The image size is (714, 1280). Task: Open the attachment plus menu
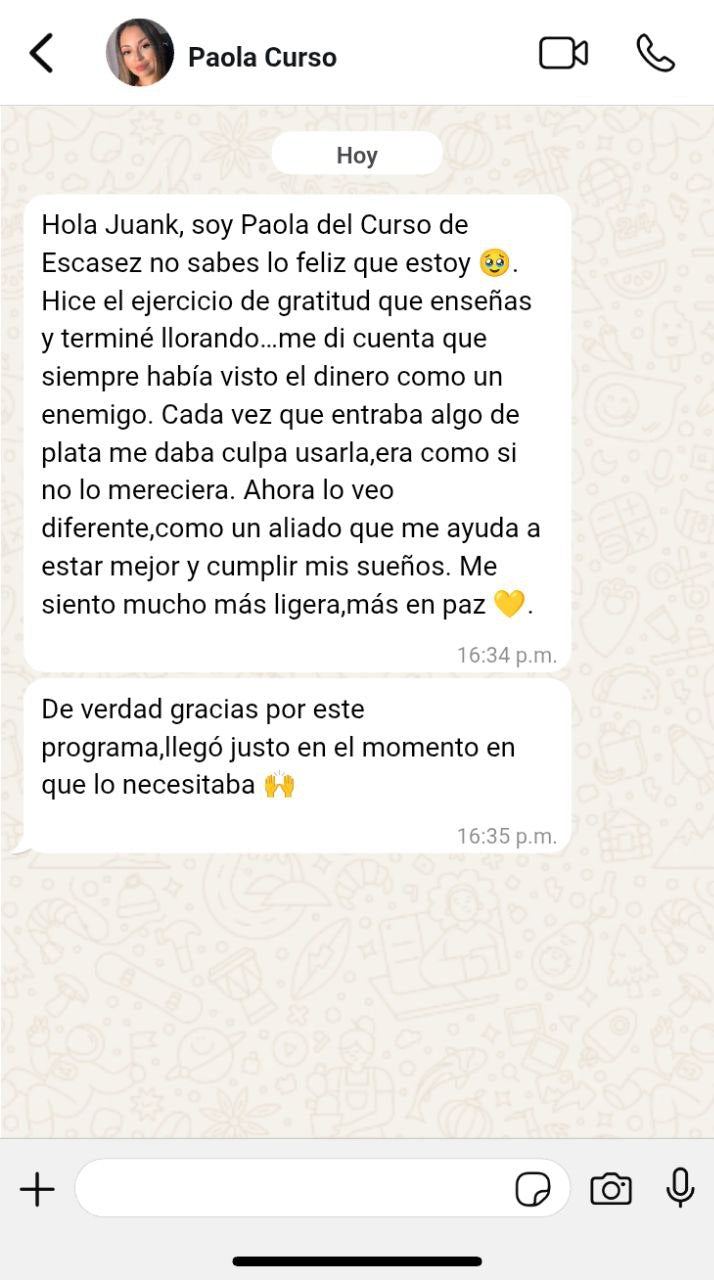click(37, 1189)
